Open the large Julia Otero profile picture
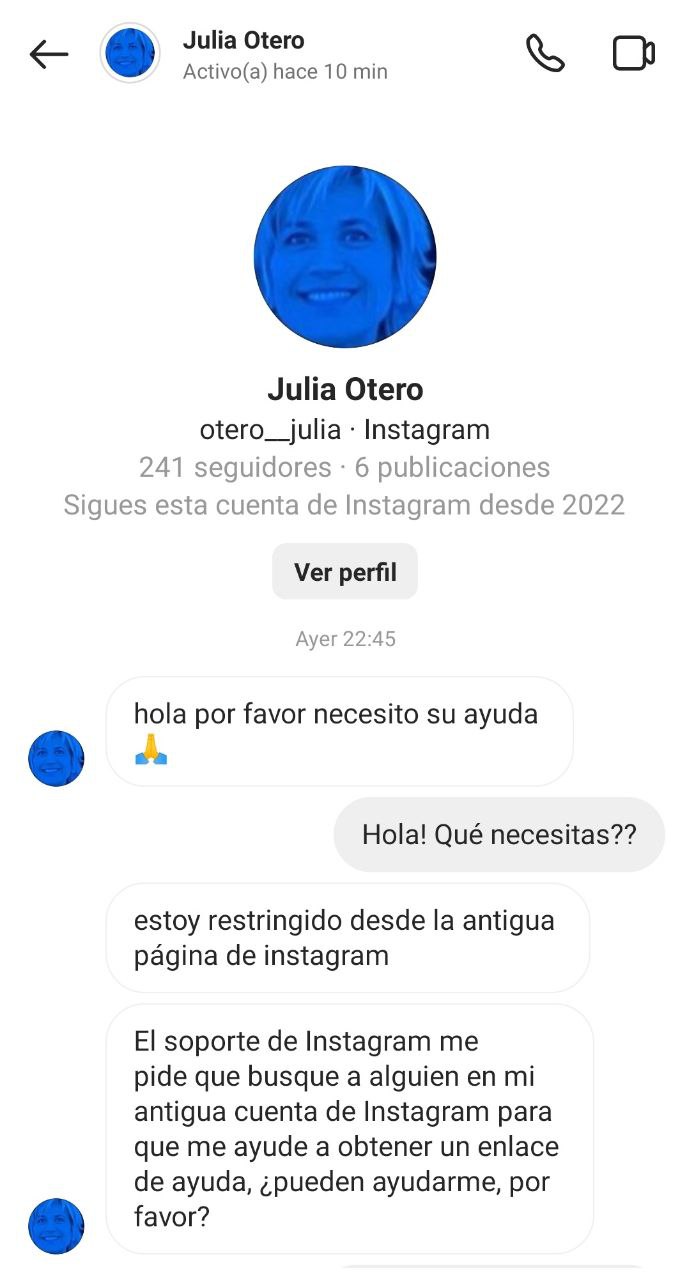This screenshot has height=1280, width=690. pos(345,257)
